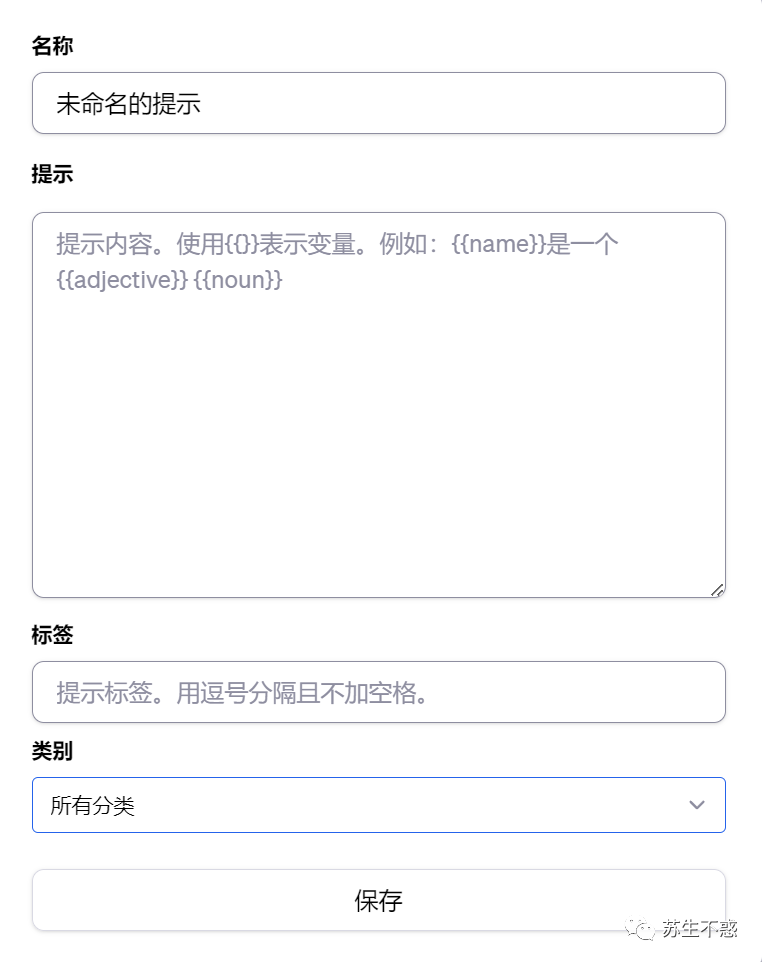The image size is (762, 962).
Task: Focus the 提示 prompt content text area
Action: coord(378,404)
